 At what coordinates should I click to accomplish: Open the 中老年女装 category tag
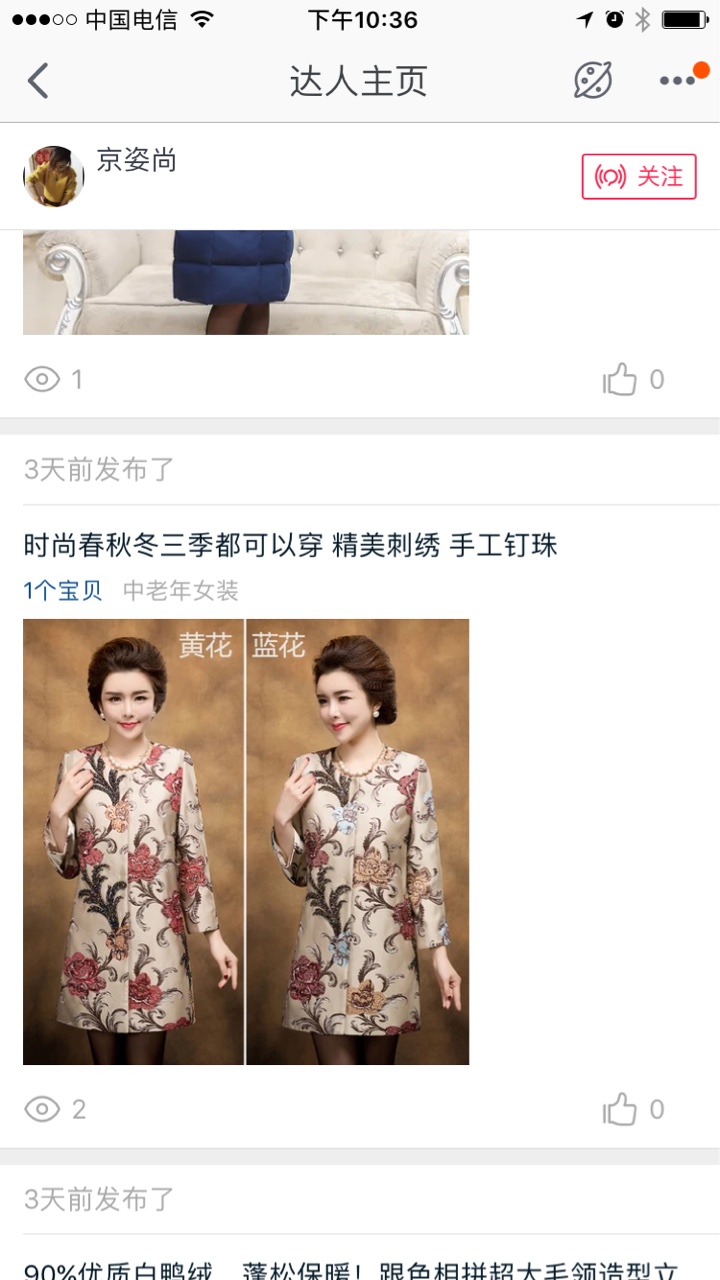tap(181, 591)
